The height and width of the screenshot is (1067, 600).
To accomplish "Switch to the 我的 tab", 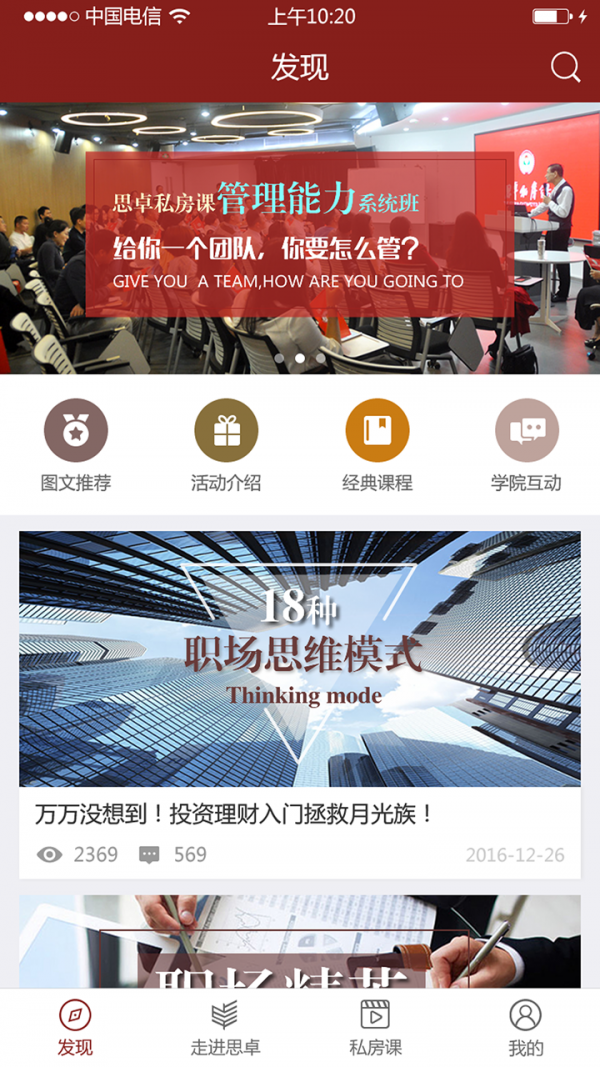I will (x=525, y=1028).
